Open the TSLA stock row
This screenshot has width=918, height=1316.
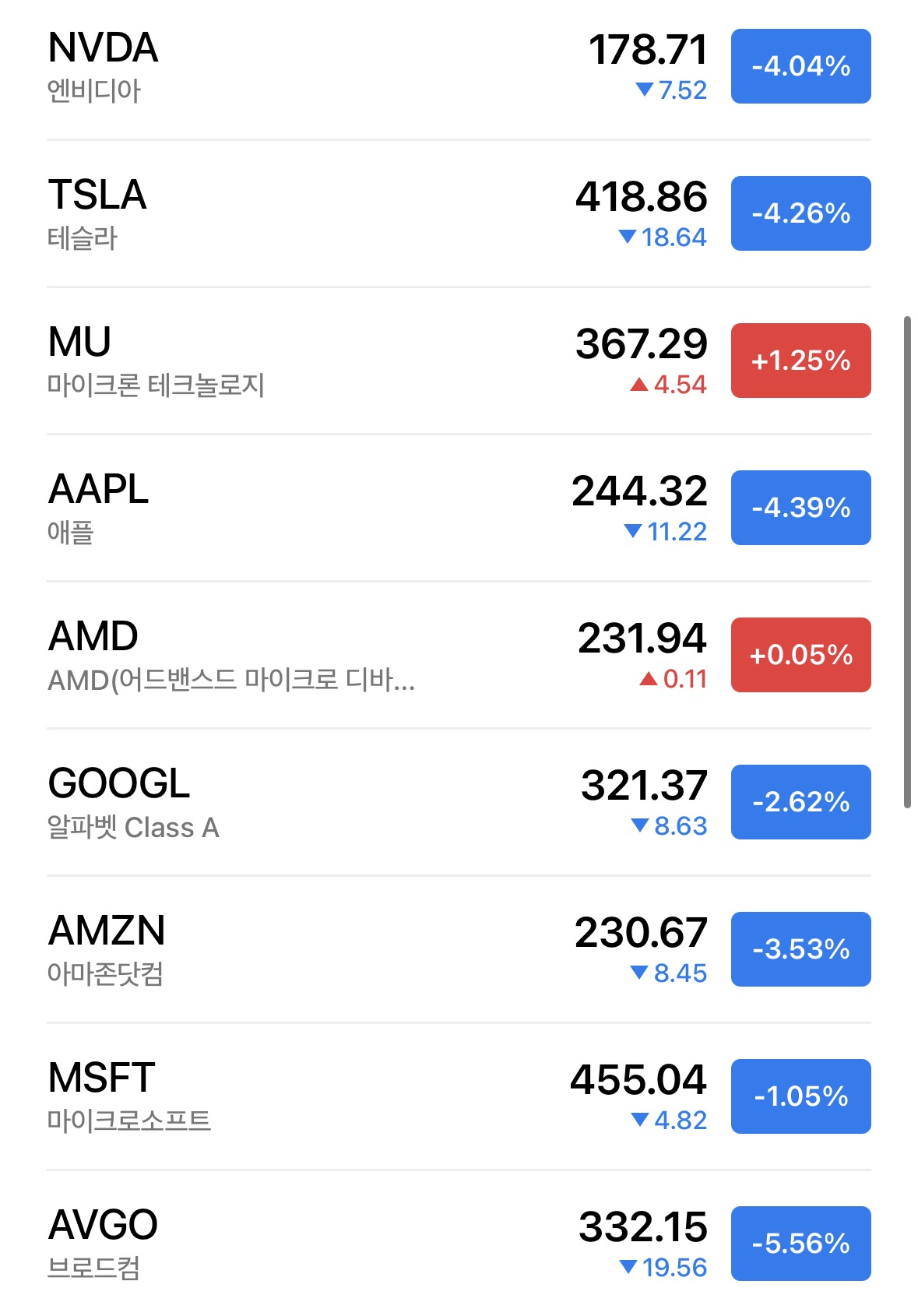[x=459, y=213]
